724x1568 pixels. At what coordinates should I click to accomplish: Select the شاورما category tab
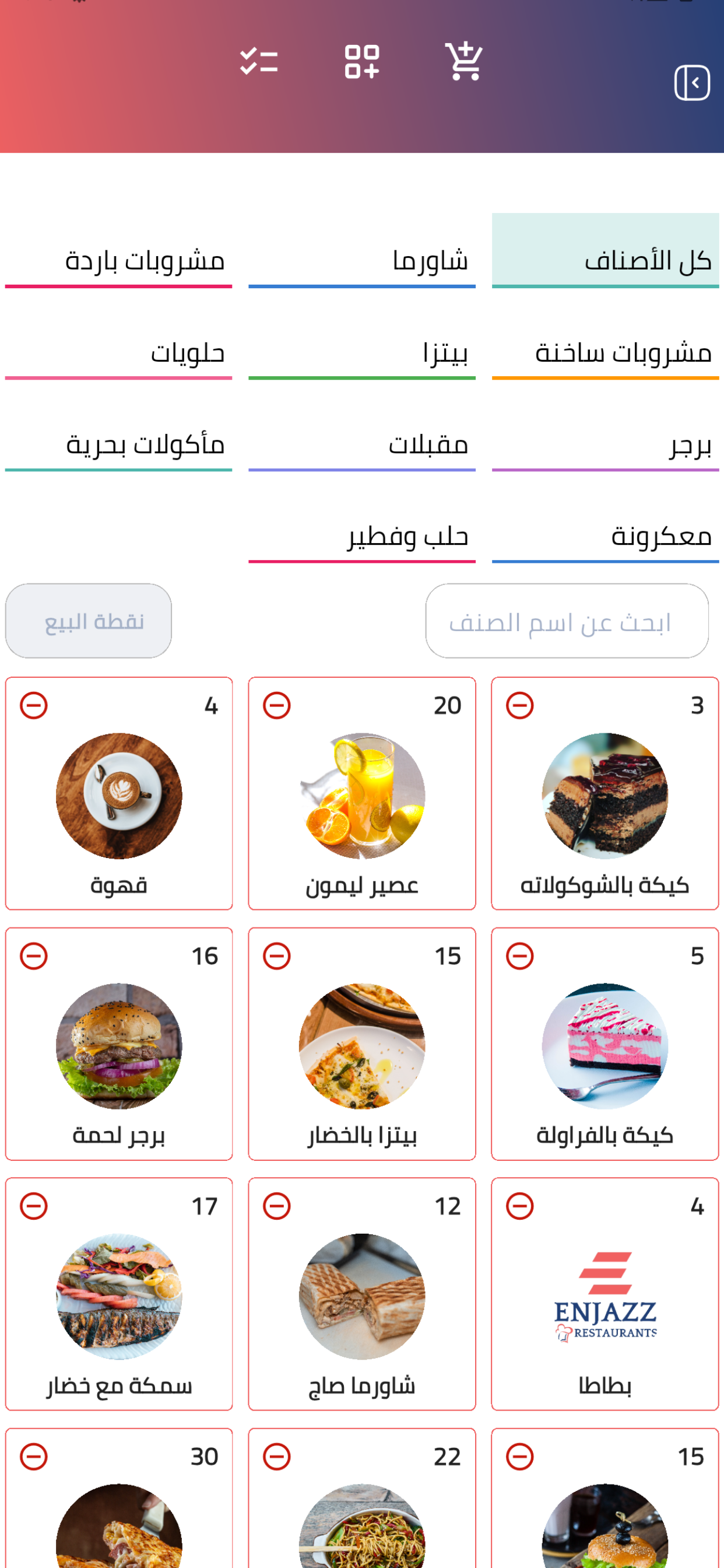[x=362, y=251]
